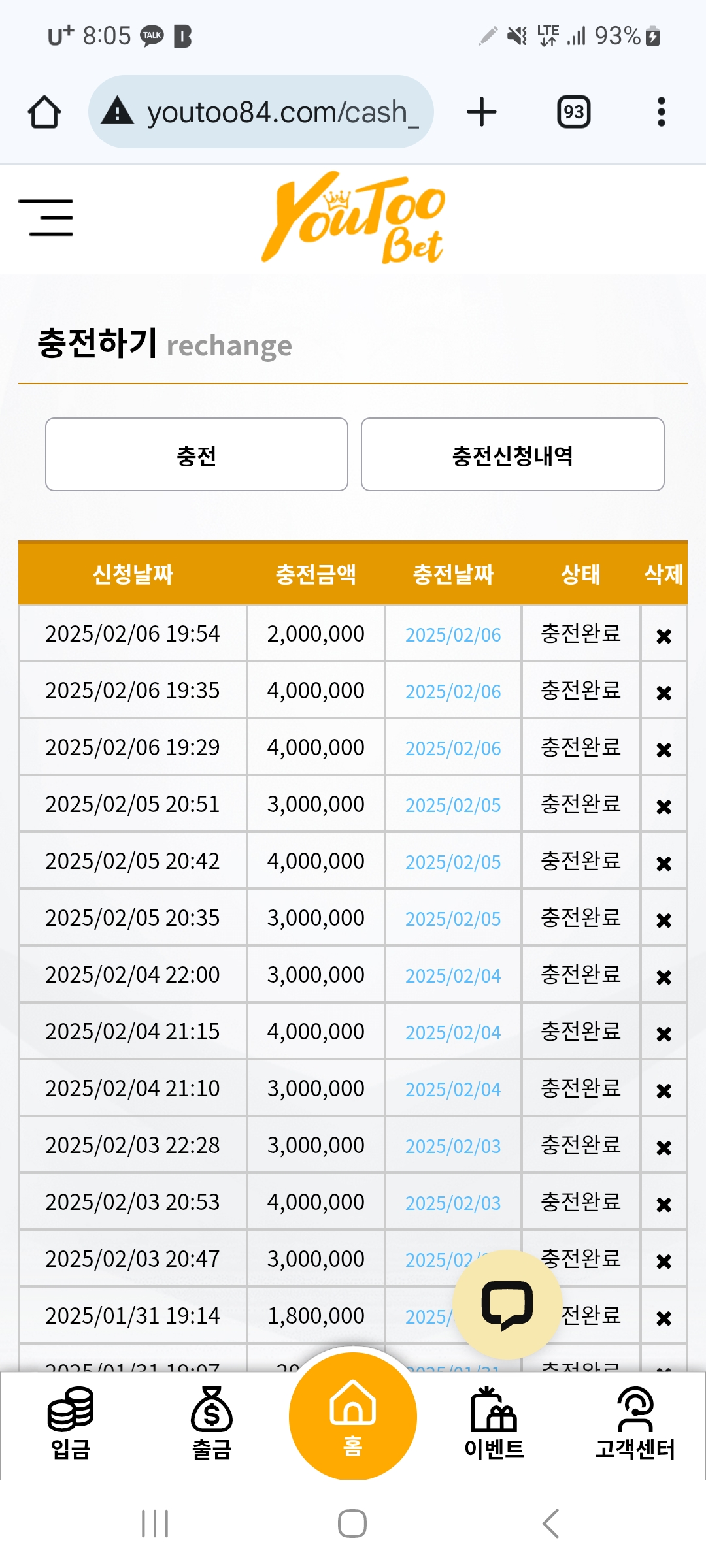Delete the 2025/02/06 19:54 record
Screen dimensions: 706x1568
pos(664,636)
